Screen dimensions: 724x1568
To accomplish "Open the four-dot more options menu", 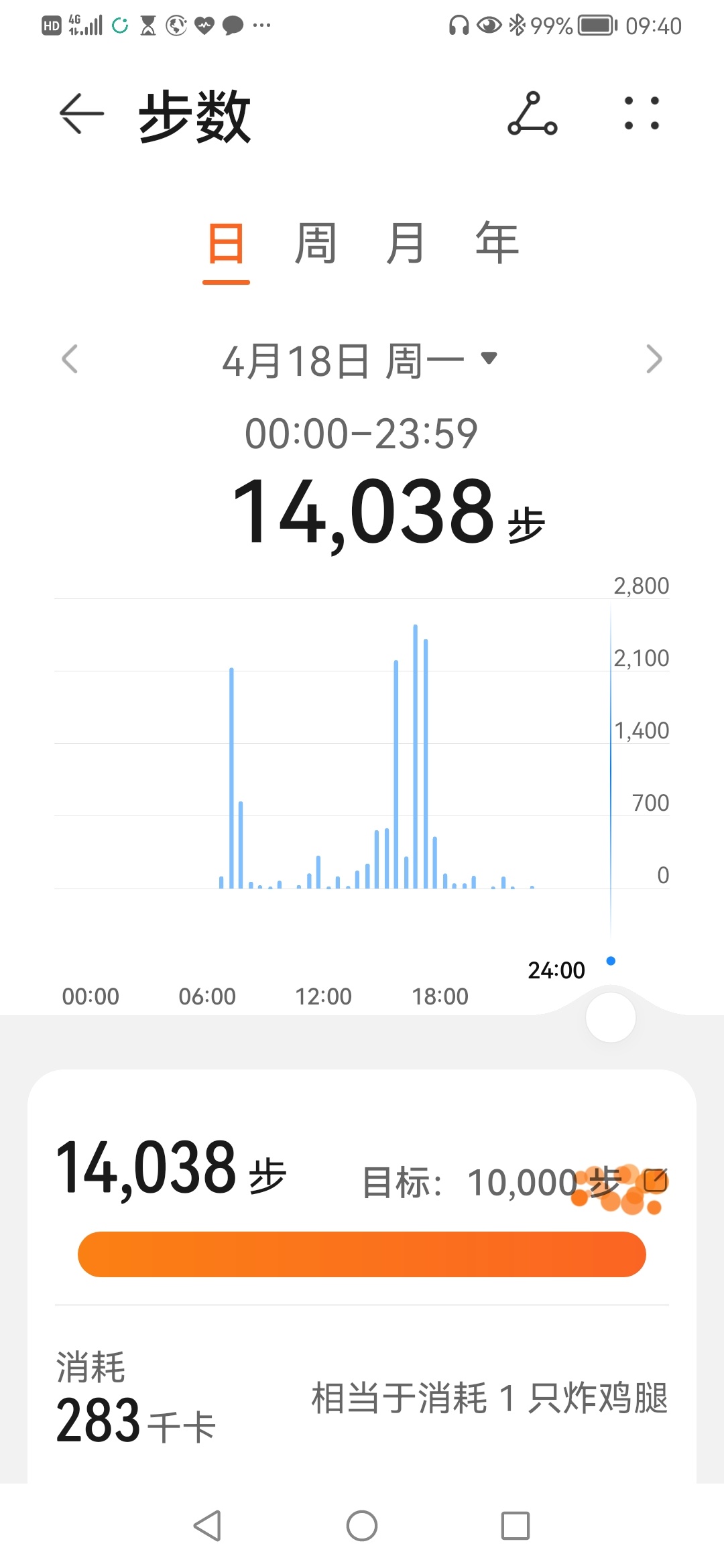I will [x=642, y=113].
